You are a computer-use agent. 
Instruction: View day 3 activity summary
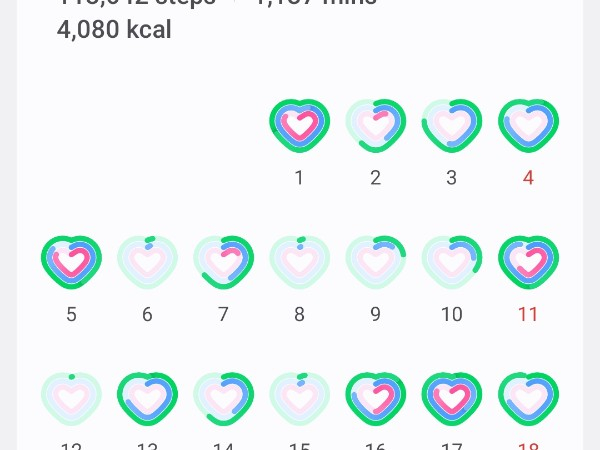(452, 125)
